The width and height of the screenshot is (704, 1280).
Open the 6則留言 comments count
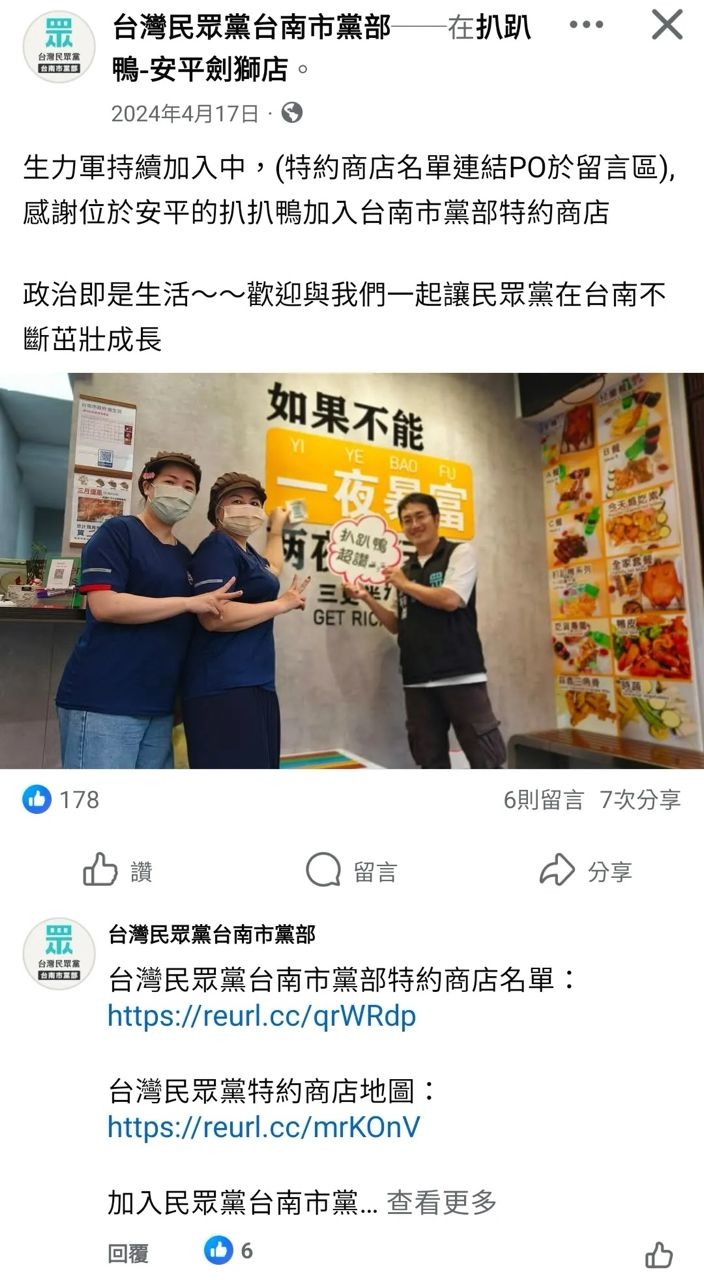pos(544,800)
